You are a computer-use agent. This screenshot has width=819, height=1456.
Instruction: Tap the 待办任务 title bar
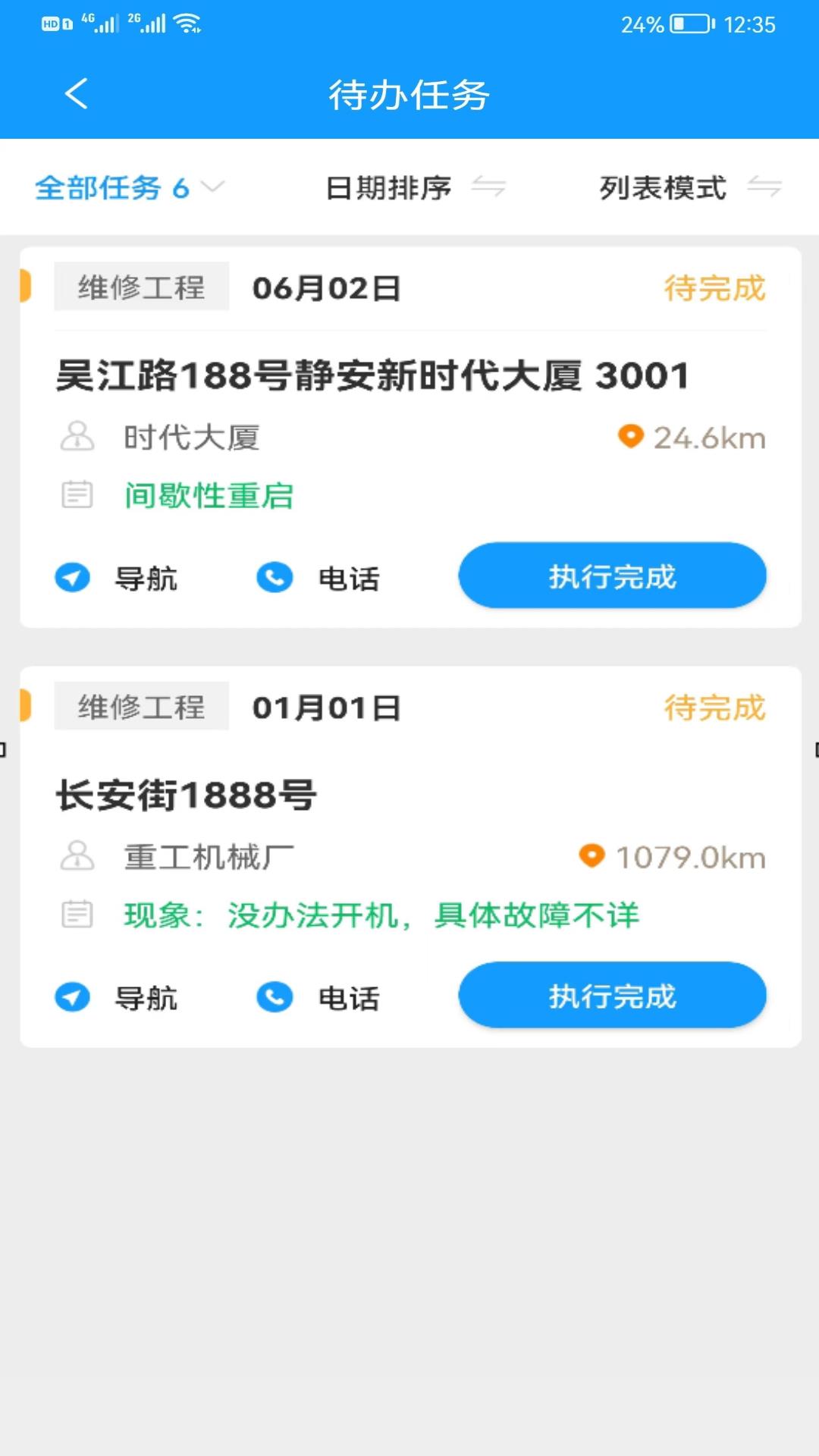pyautogui.click(x=409, y=93)
